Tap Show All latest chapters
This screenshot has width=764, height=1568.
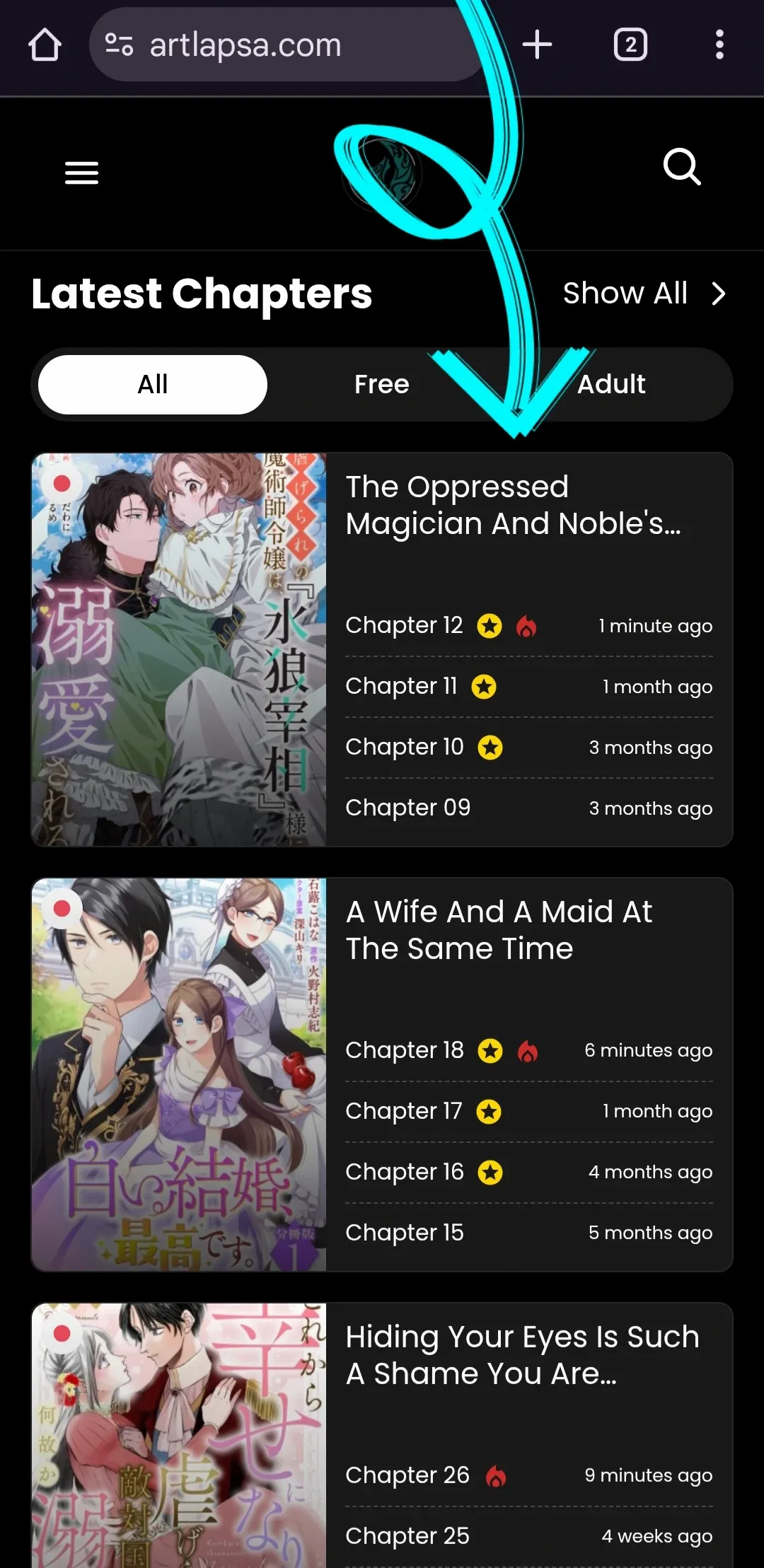pyautogui.click(x=644, y=294)
